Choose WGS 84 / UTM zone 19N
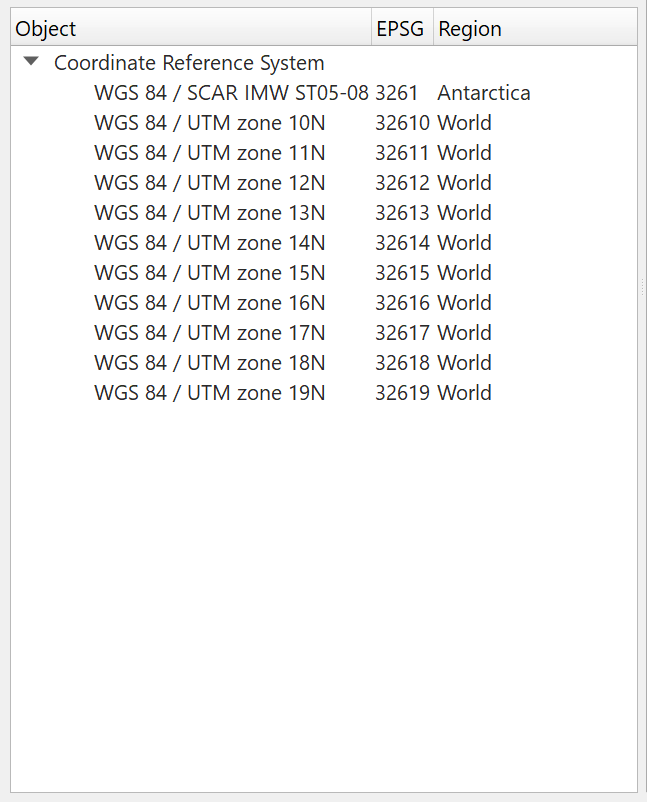The height and width of the screenshot is (802, 647). coord(210,393)
